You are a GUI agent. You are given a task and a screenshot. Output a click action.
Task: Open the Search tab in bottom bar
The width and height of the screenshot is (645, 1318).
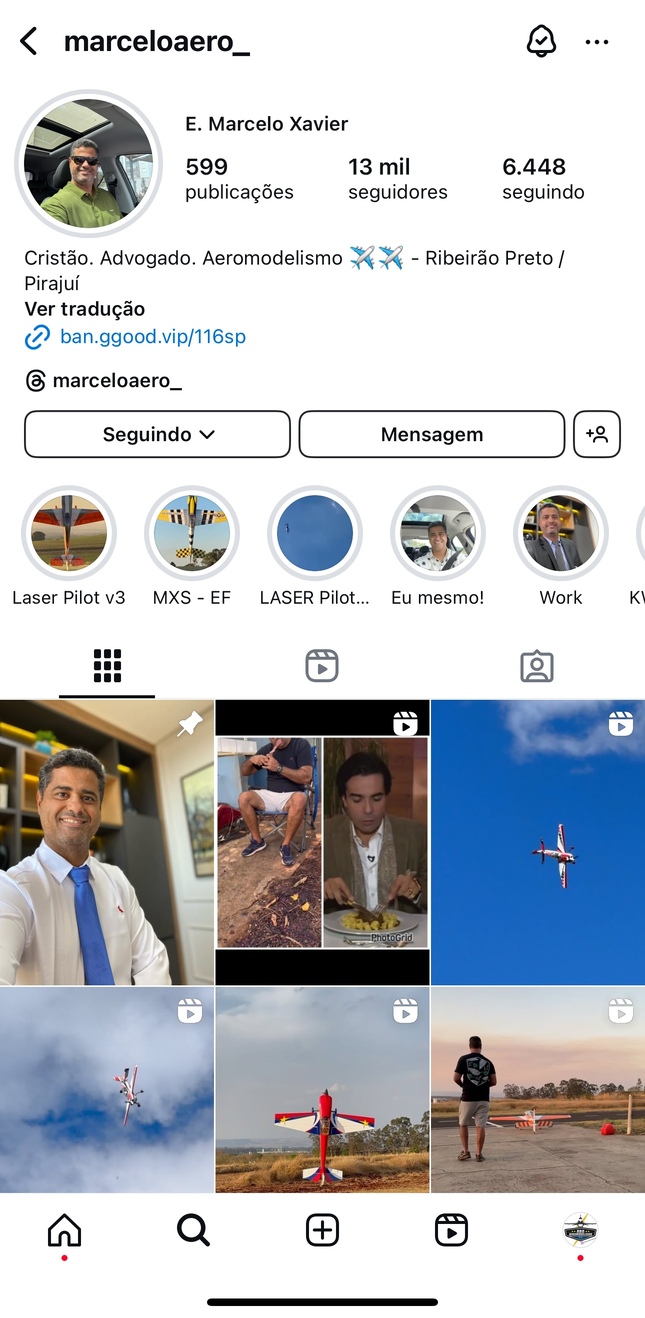(x=193, y=1230)
